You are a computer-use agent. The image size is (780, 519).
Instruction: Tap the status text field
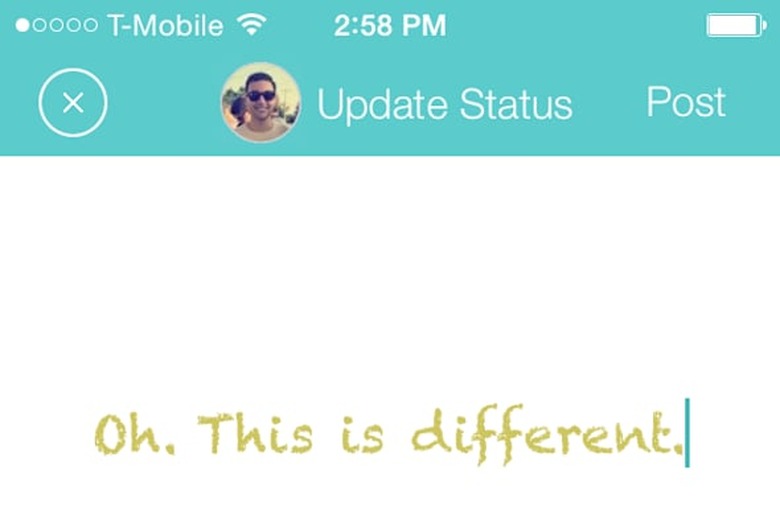(390, 436)
